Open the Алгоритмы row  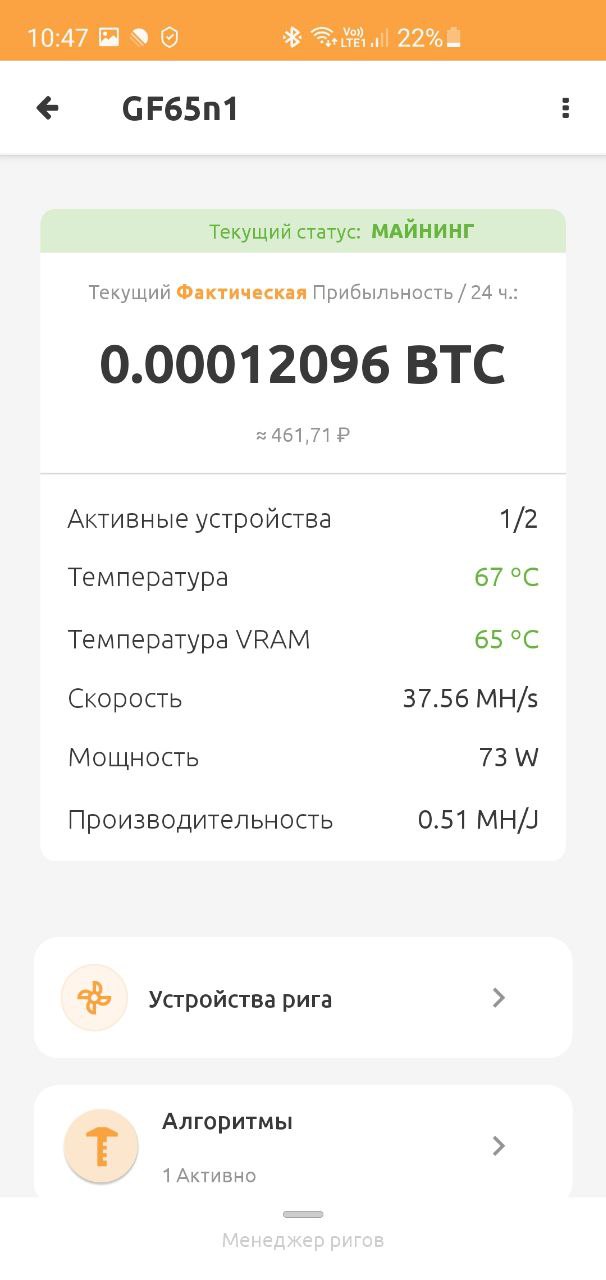click(303, 1145)
